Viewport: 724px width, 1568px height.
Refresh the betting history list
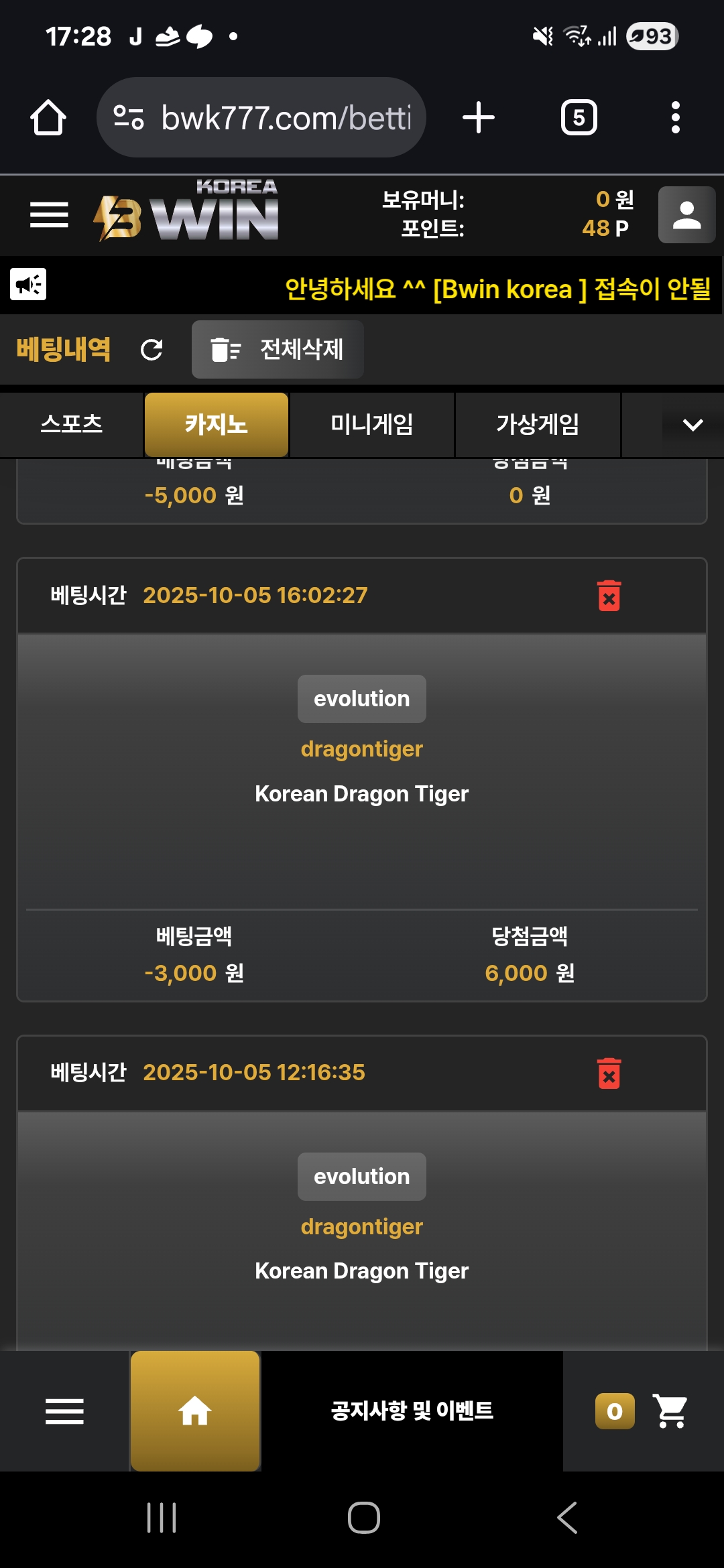152,350
